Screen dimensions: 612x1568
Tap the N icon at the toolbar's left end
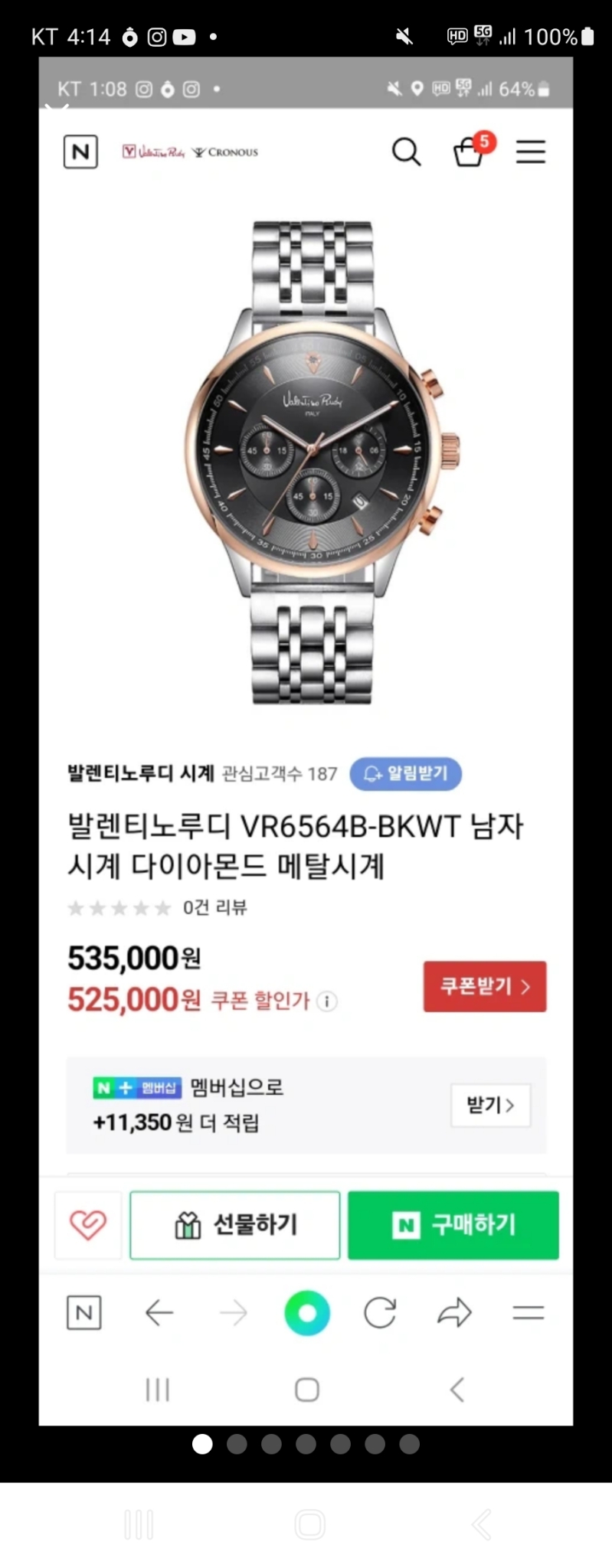click(x=84, y=1312)
